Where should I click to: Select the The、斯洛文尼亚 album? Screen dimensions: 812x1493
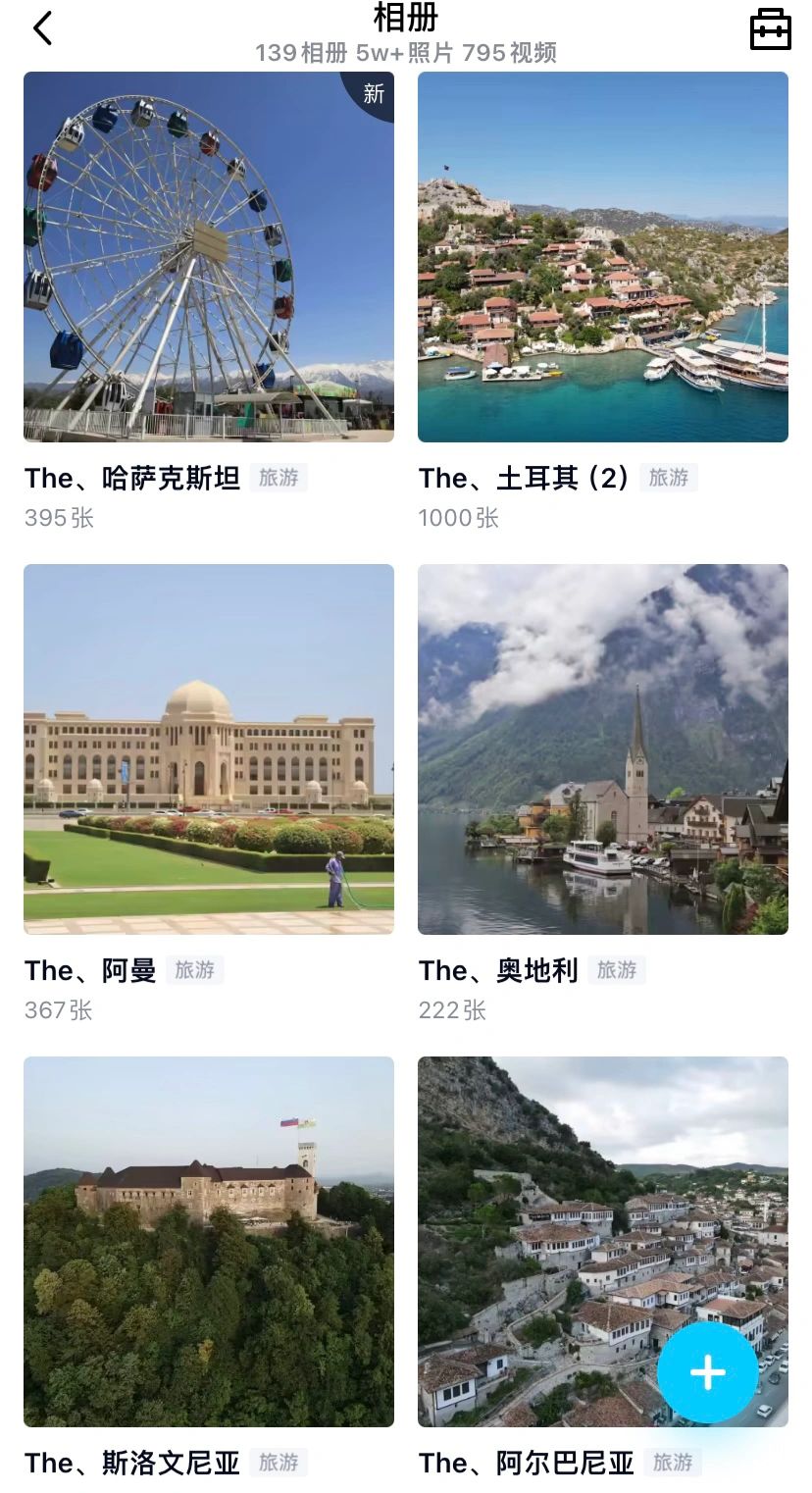[209, 1242]
